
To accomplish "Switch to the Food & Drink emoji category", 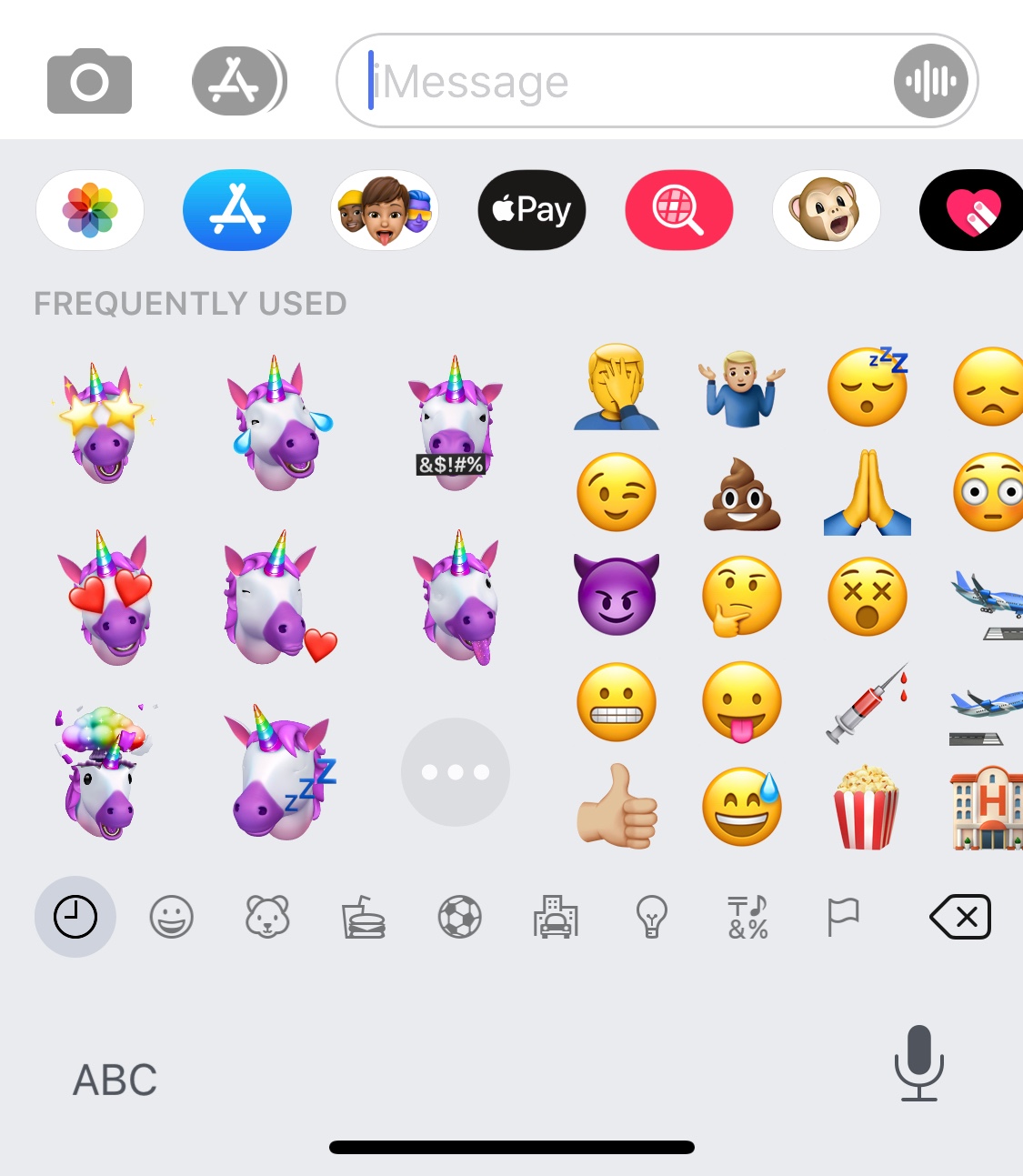I will coord(363,917).
